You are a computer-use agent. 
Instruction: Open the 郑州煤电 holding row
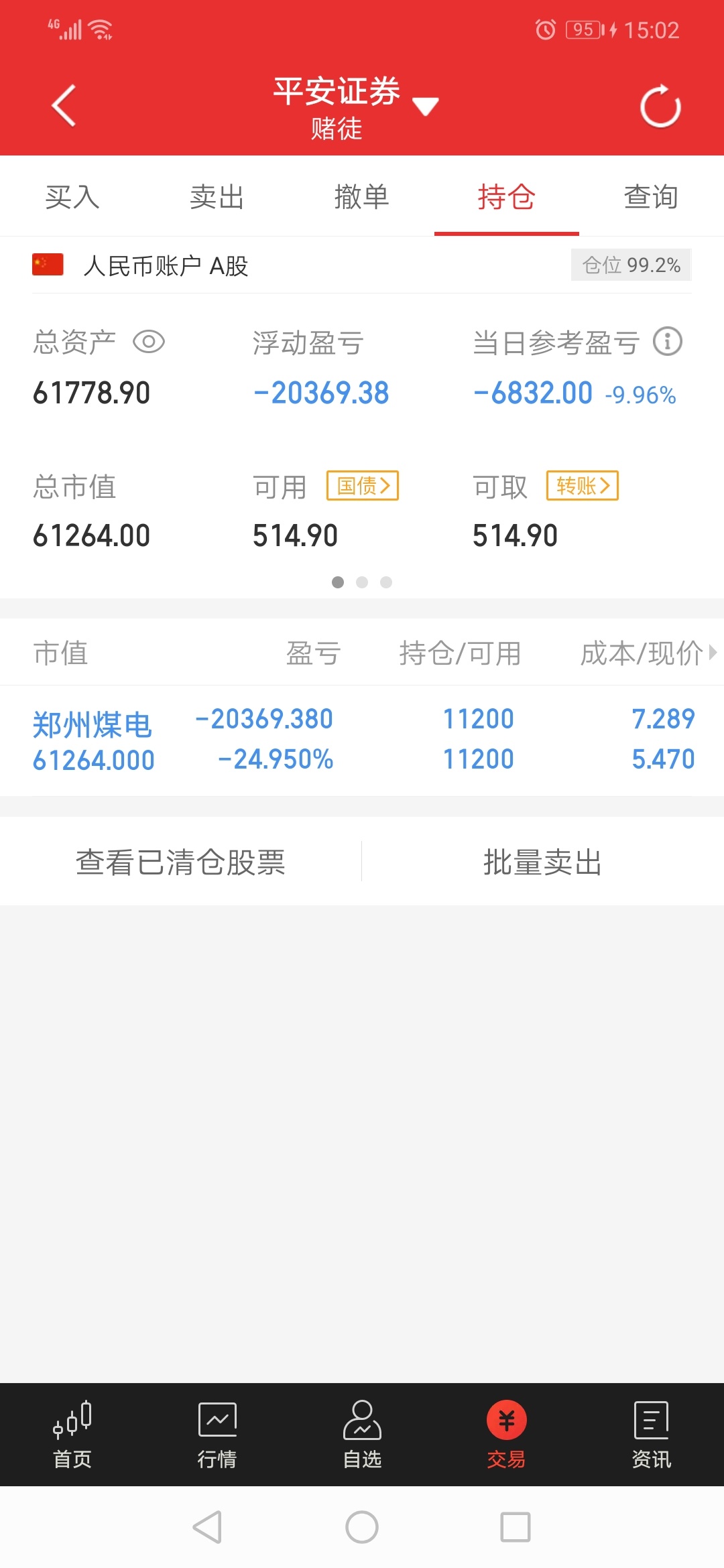(362, 740)
